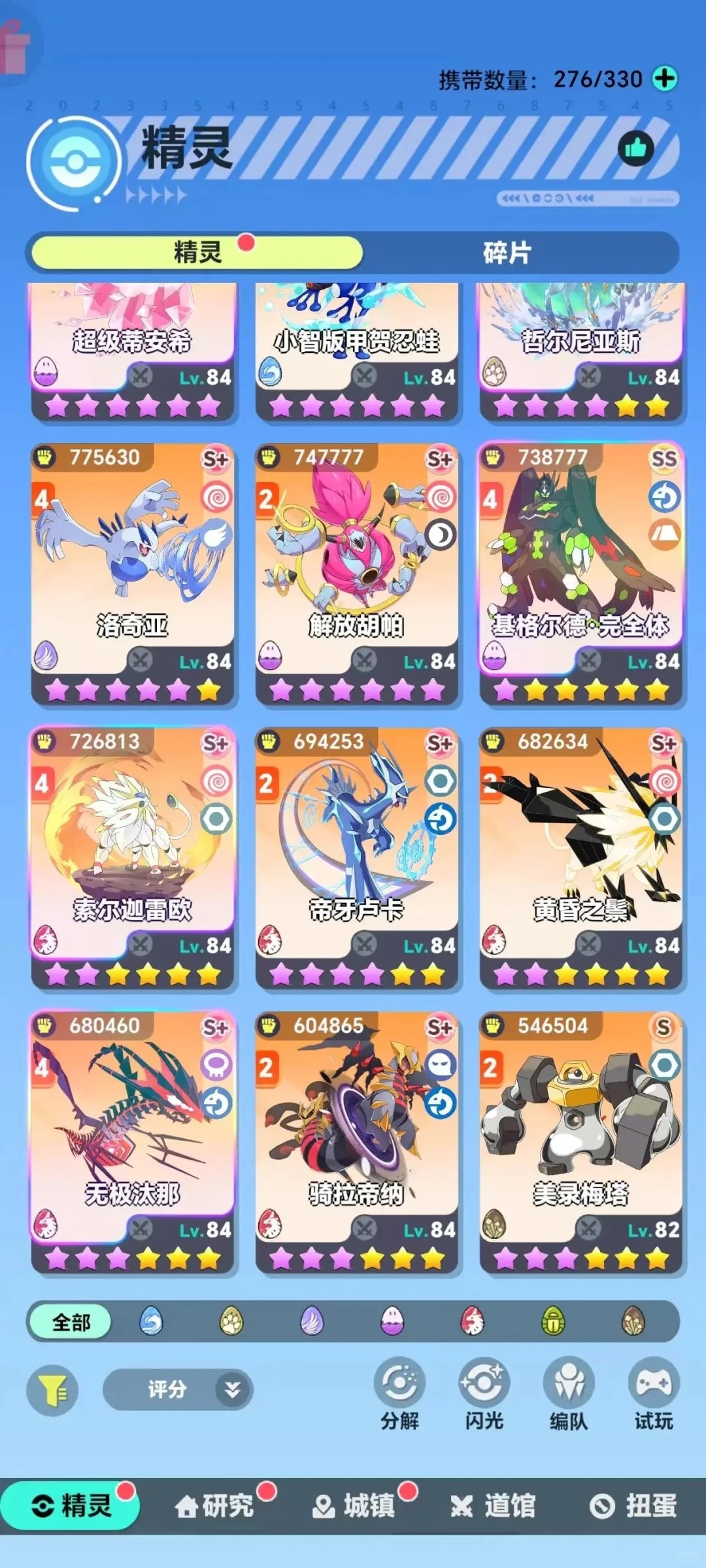The image size is (706, 1568).
Task: Open the 扭蛋 tab
Action: coord(633,1506)
